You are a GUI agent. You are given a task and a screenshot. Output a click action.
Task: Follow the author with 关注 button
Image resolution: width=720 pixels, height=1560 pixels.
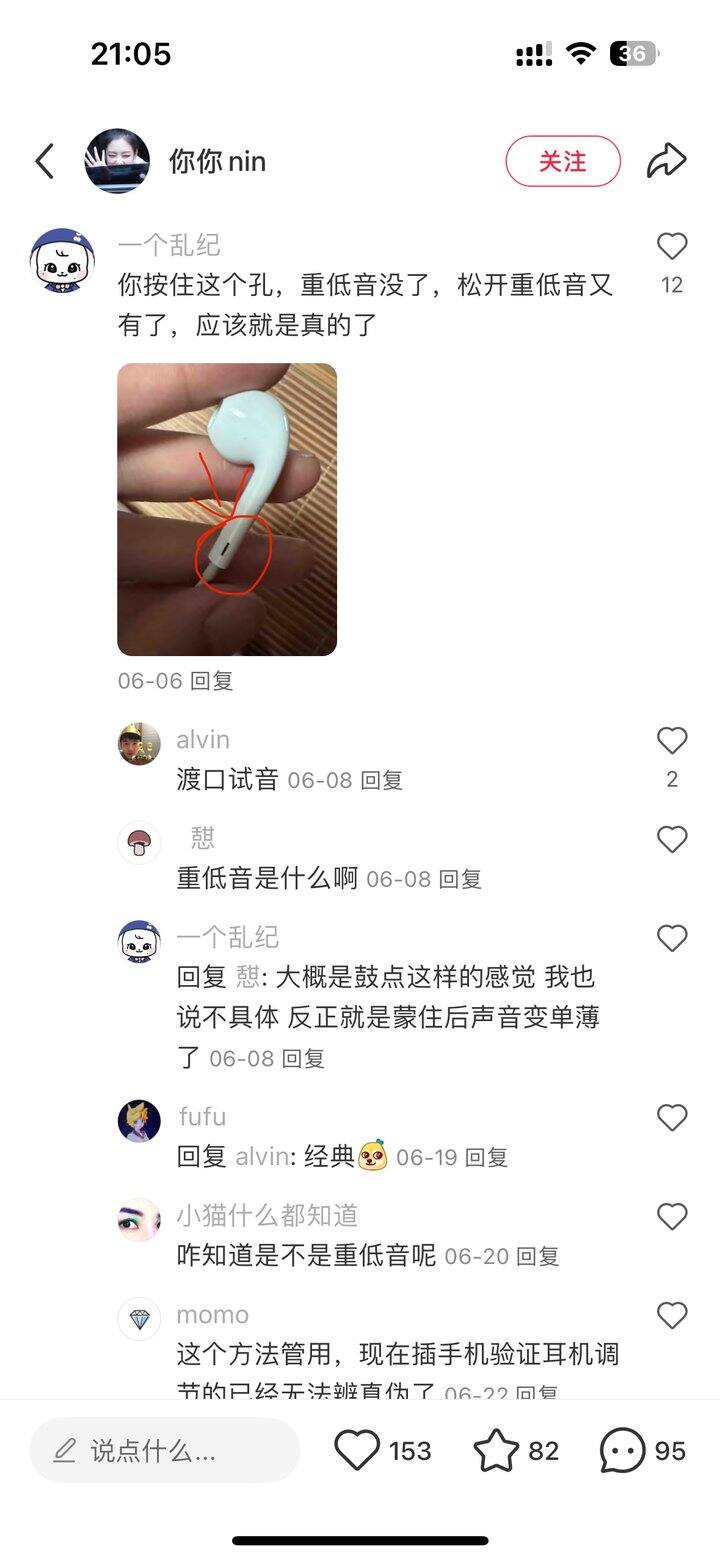pyautogui.click(x=563, y=161)
